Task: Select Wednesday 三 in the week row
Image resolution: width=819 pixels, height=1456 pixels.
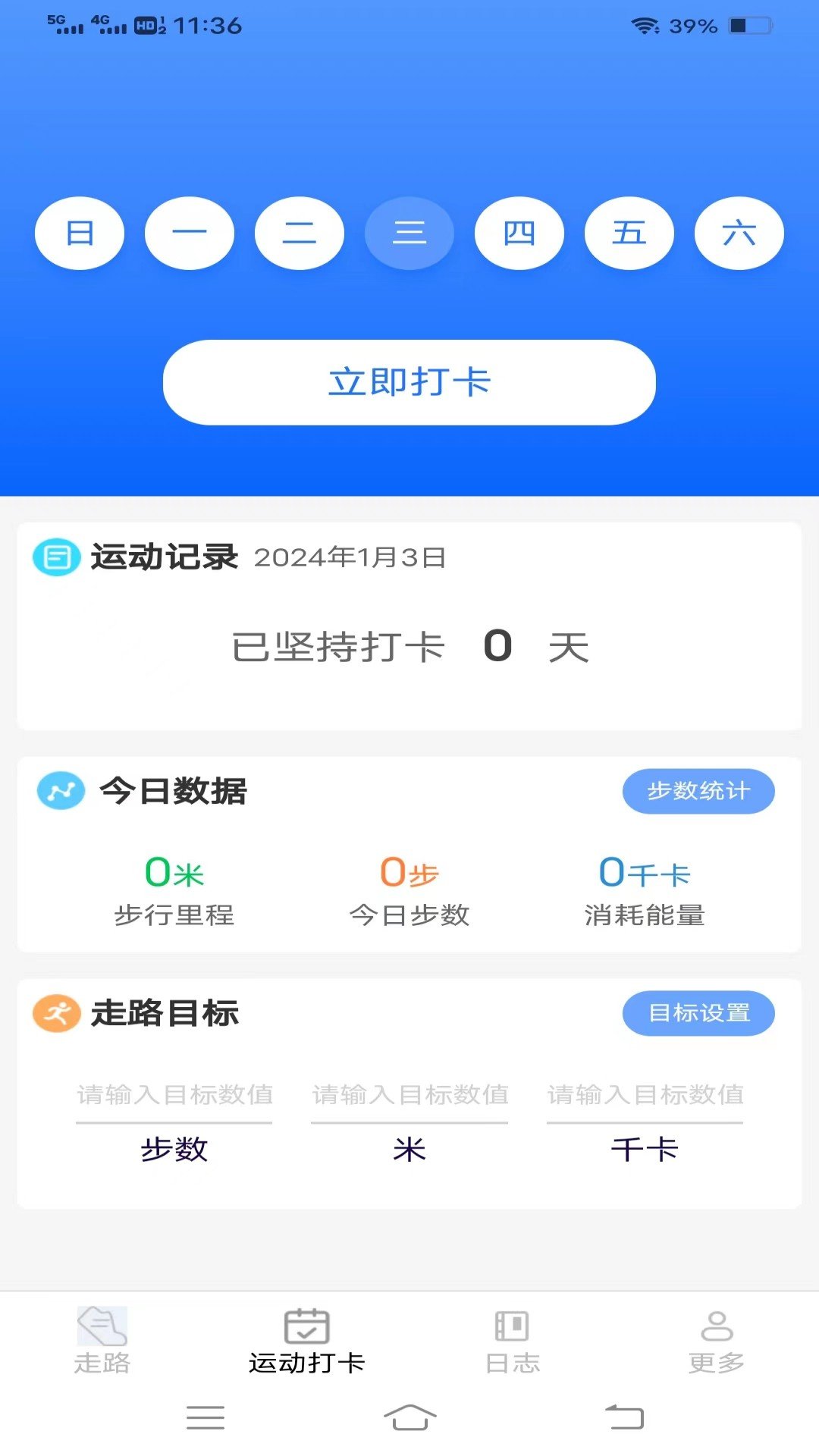Action: point(409,233)
